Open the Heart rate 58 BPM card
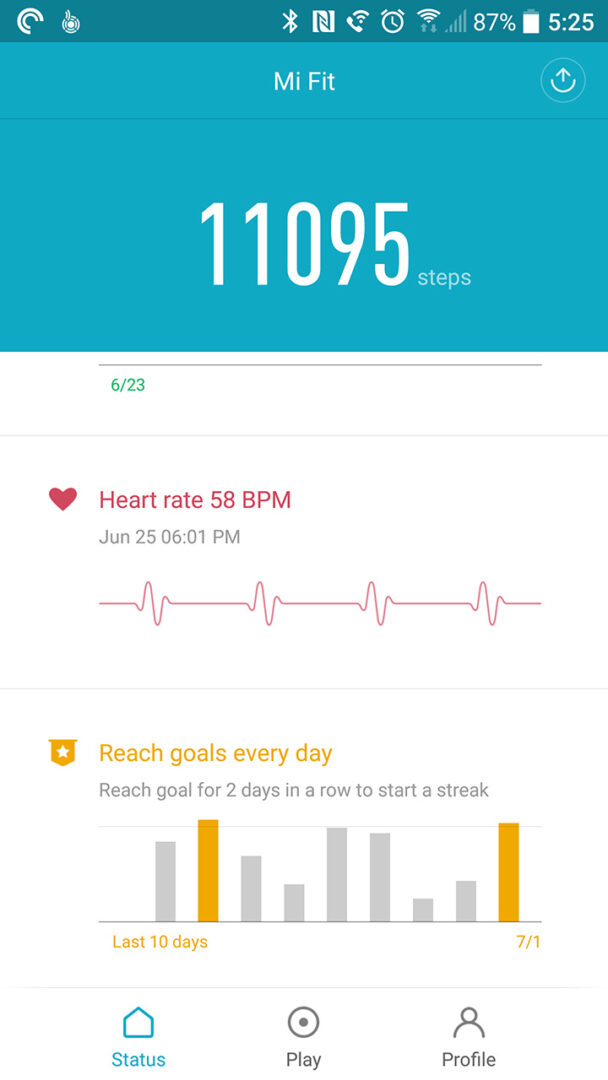608x1080 pixels. click(x=304, y=560)
